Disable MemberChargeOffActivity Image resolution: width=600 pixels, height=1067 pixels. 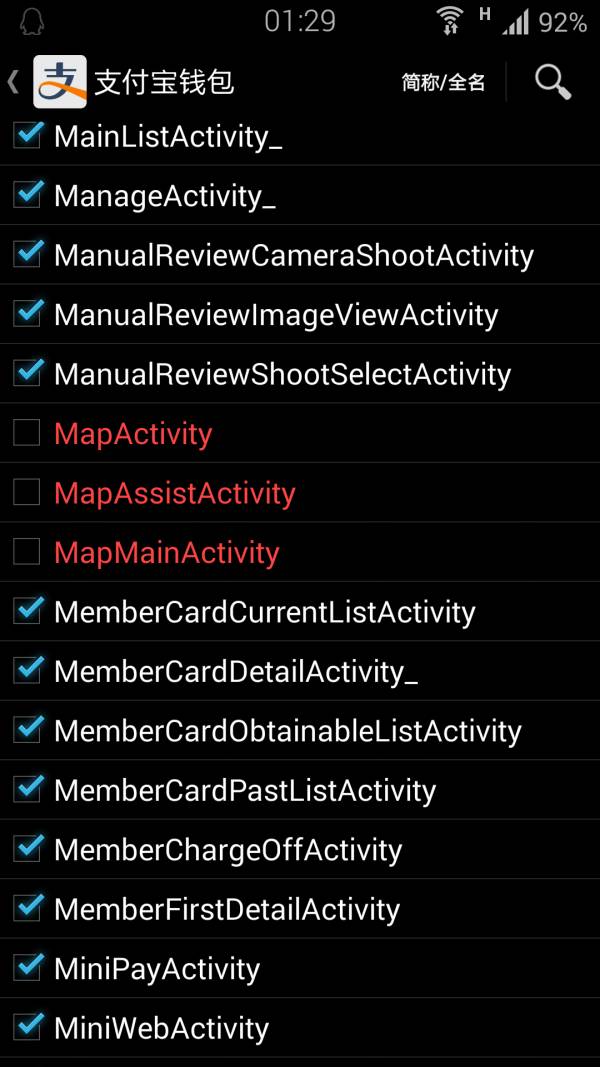click(x=27, y=849)
